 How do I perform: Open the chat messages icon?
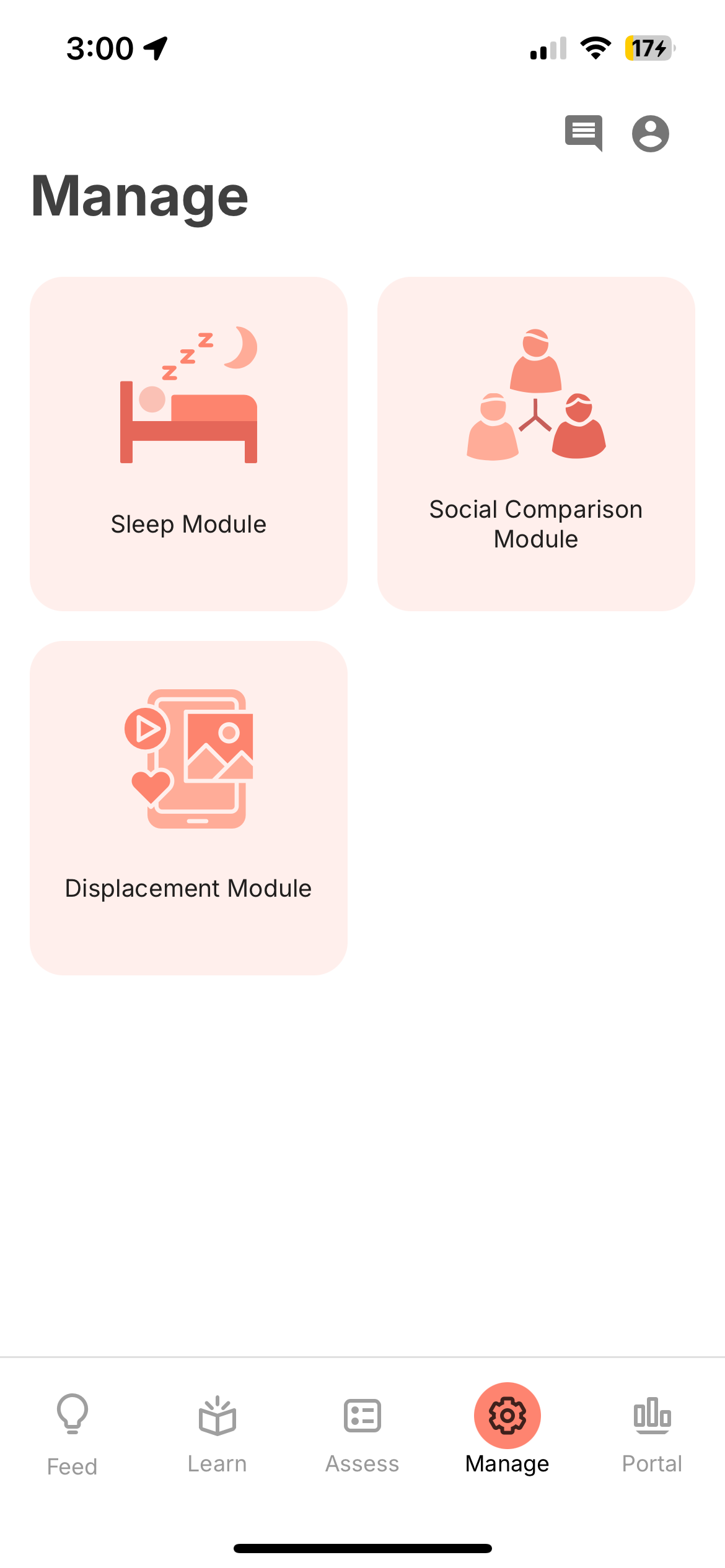(x=583, y=133)
